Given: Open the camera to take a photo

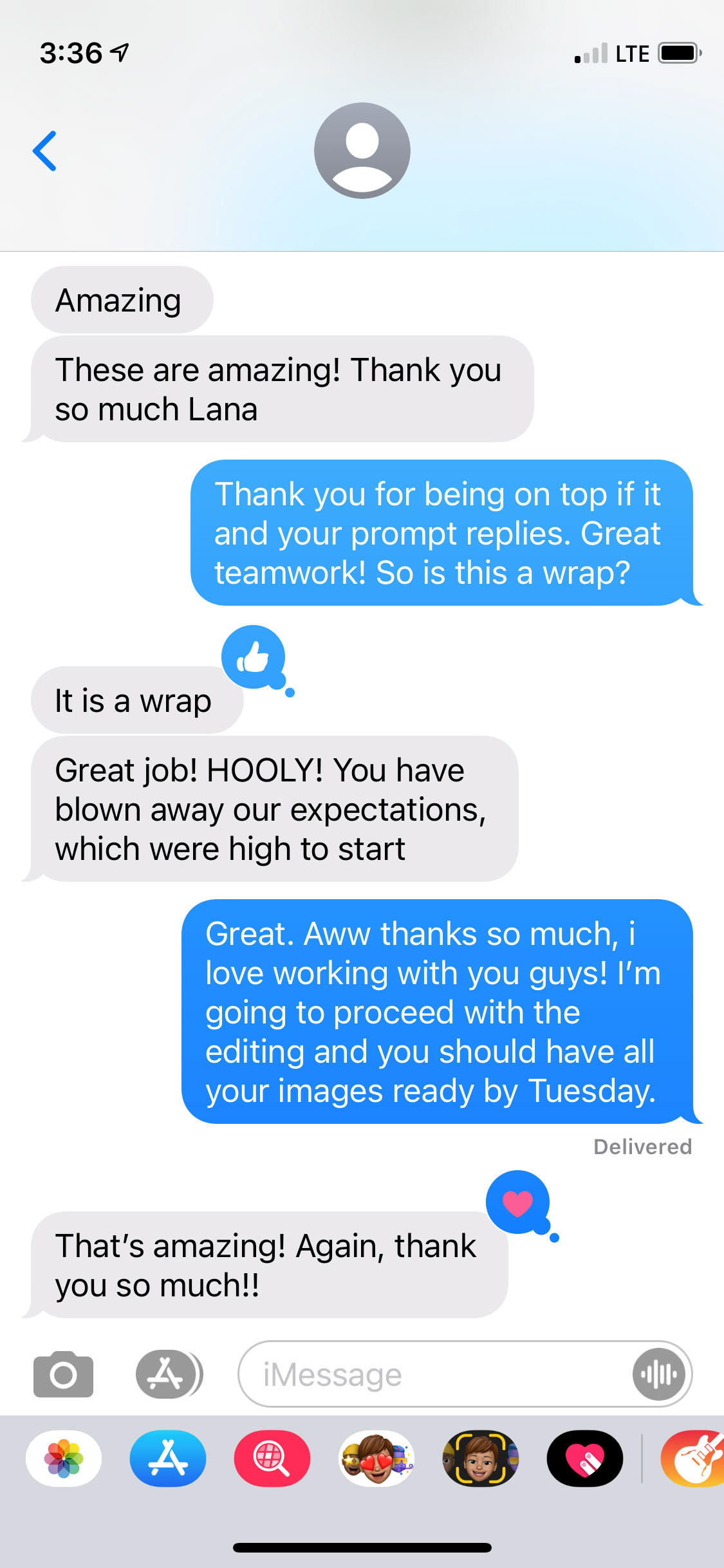Looking at the screenshot, I should (63, 1374).
